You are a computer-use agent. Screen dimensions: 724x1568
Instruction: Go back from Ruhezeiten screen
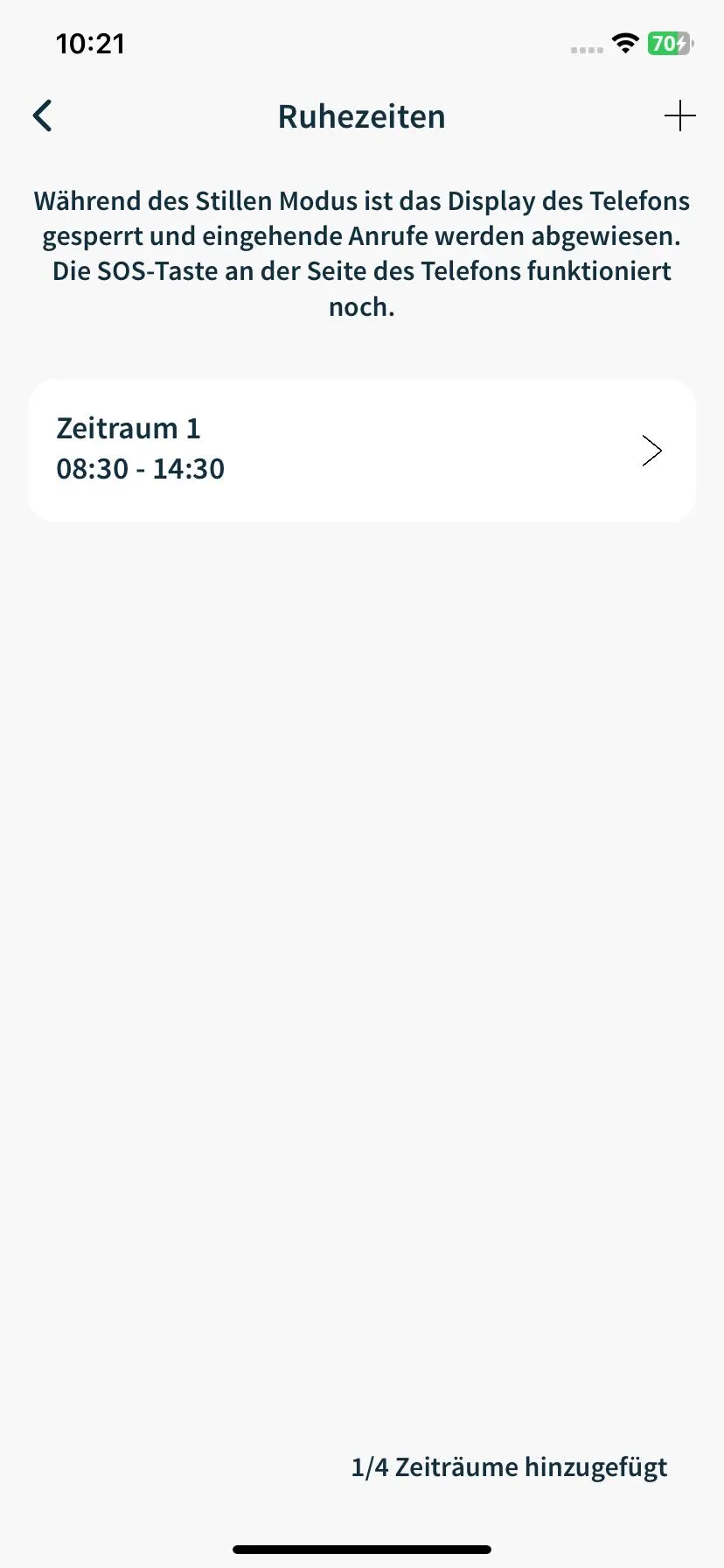pos(42,115)
